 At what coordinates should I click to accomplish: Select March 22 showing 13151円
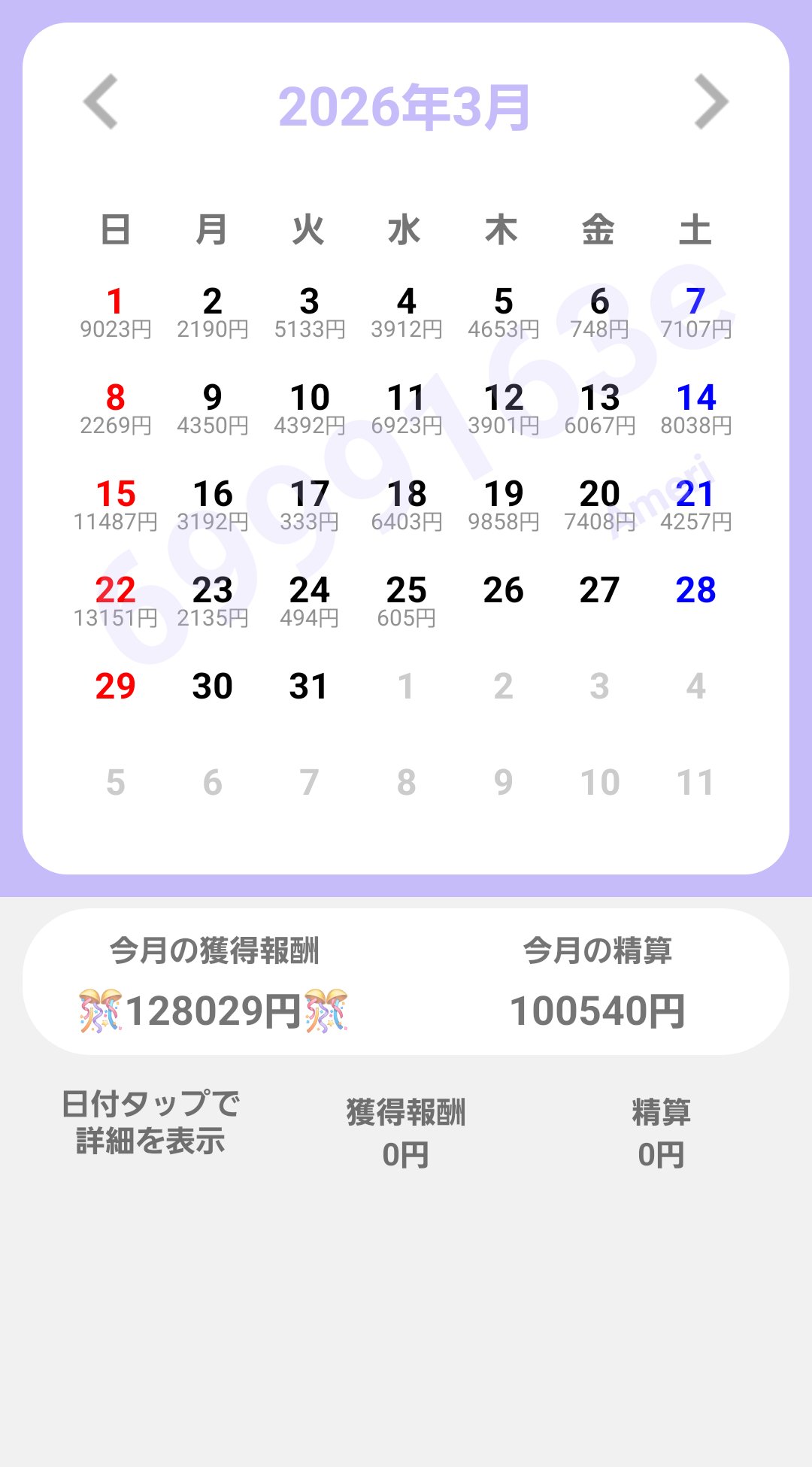click(x=116, y=602)
